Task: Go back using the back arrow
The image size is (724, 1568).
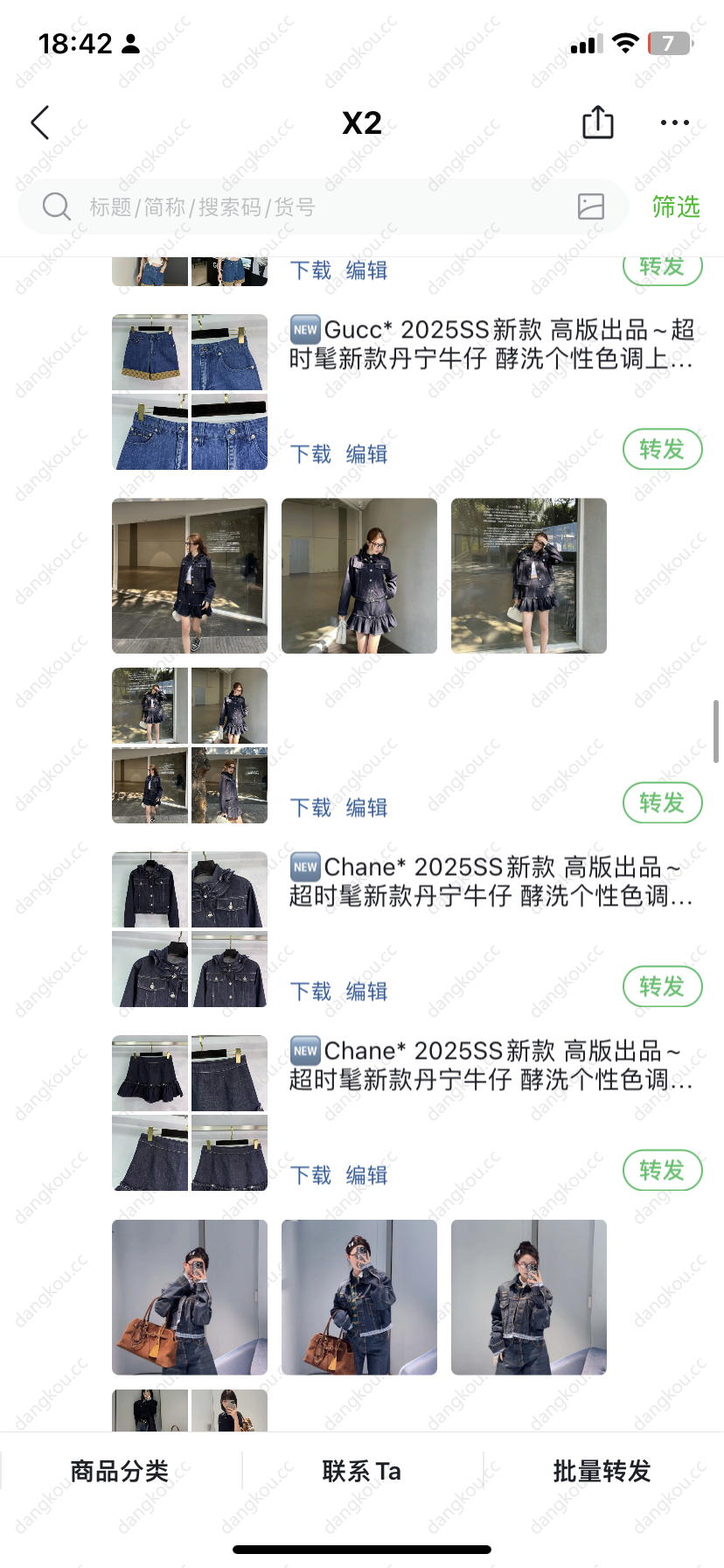Action: point(40,122)
